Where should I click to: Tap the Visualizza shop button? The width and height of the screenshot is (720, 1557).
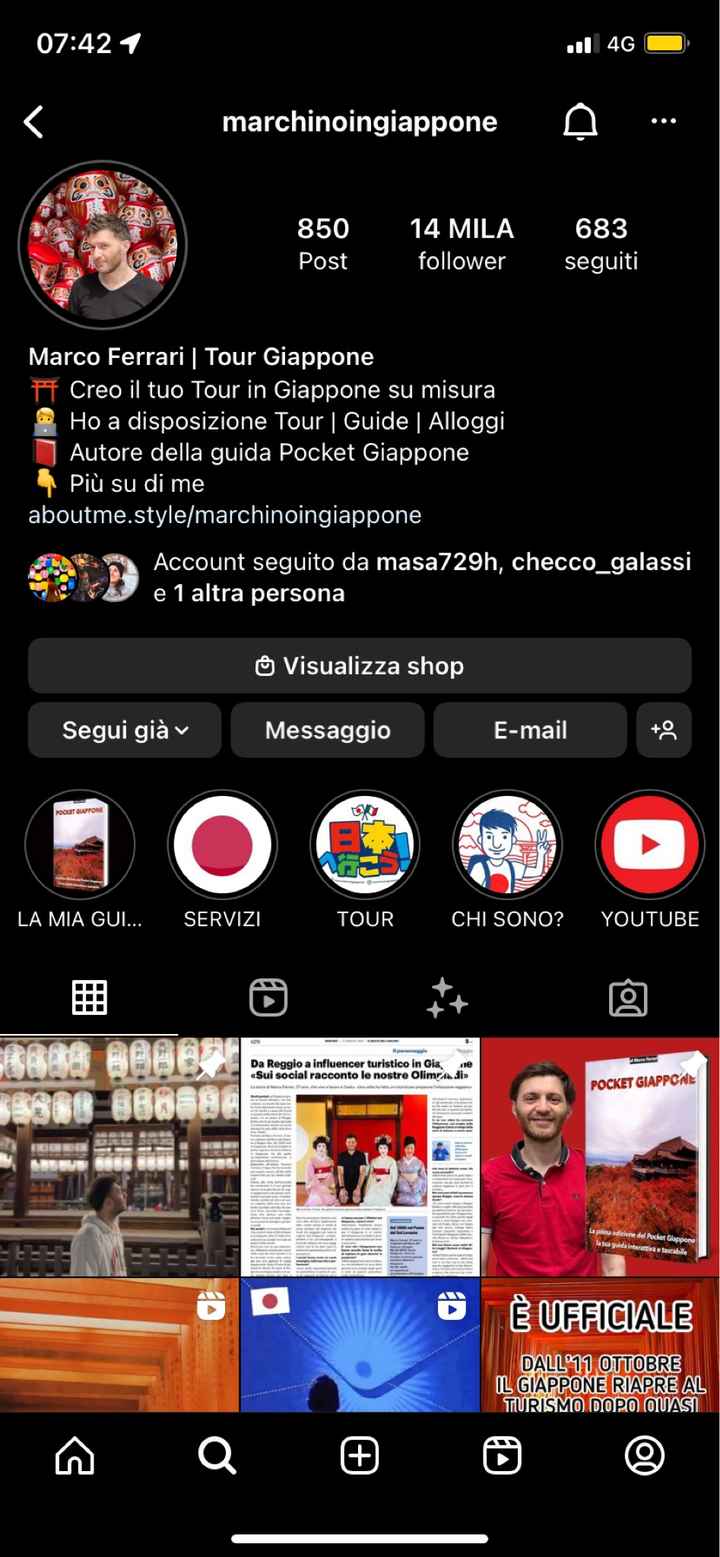coord(360,666)
